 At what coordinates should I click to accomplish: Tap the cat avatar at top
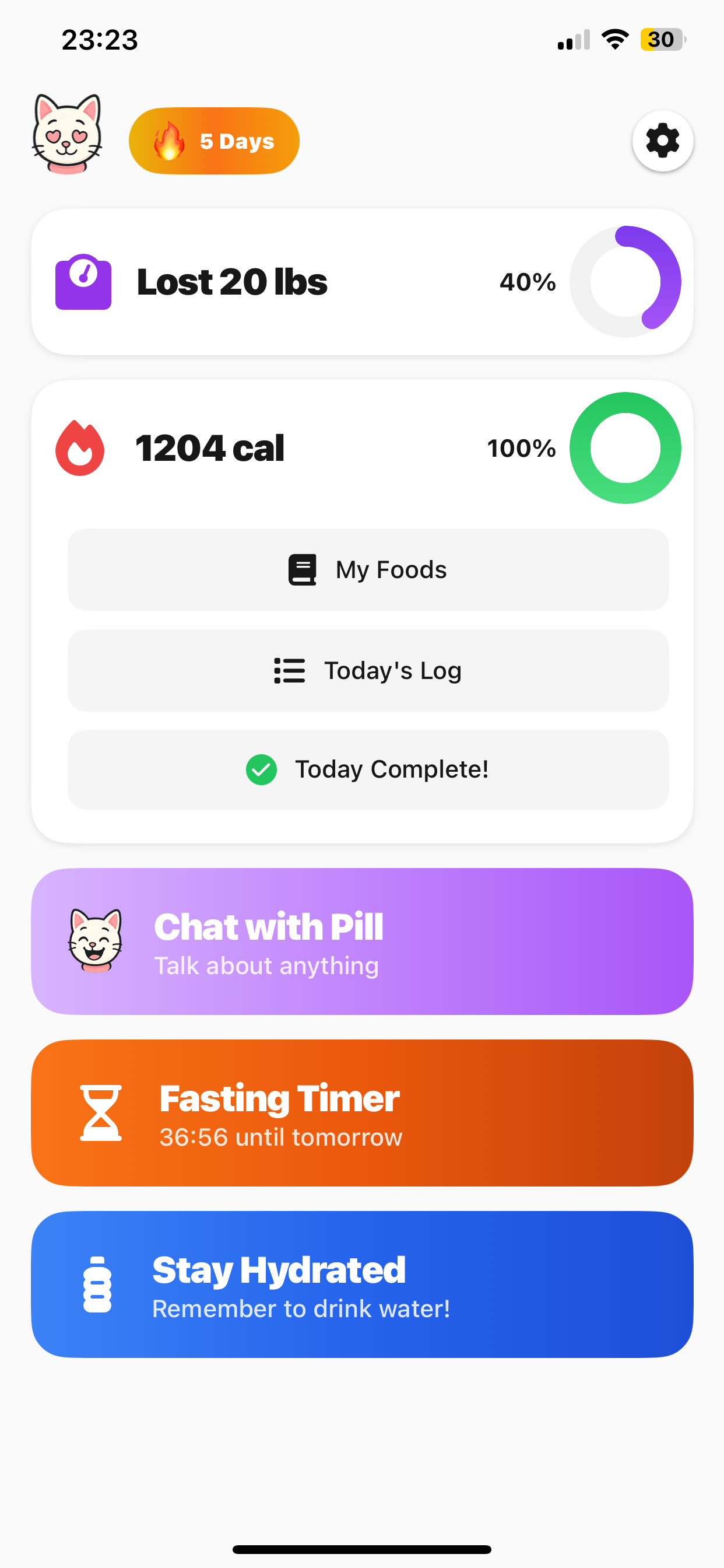(x=67, y=135)
